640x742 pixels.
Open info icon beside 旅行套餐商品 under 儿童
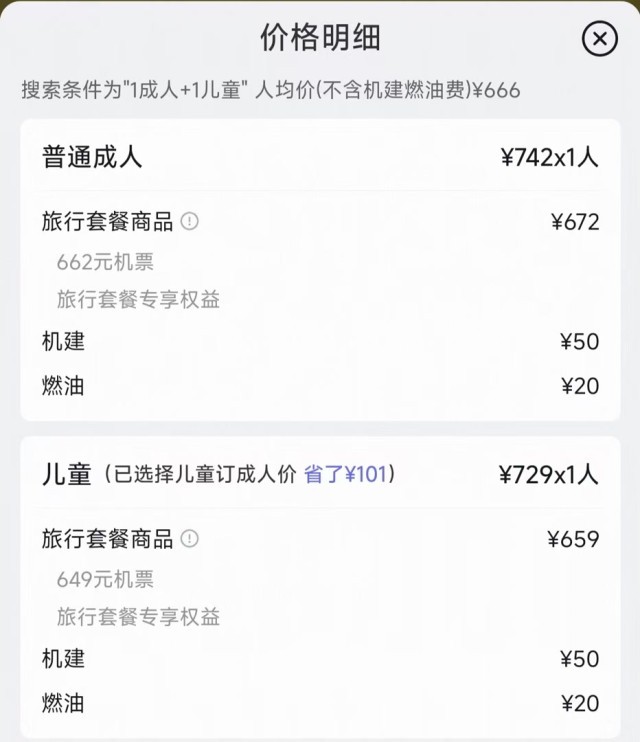coord(189,539)
